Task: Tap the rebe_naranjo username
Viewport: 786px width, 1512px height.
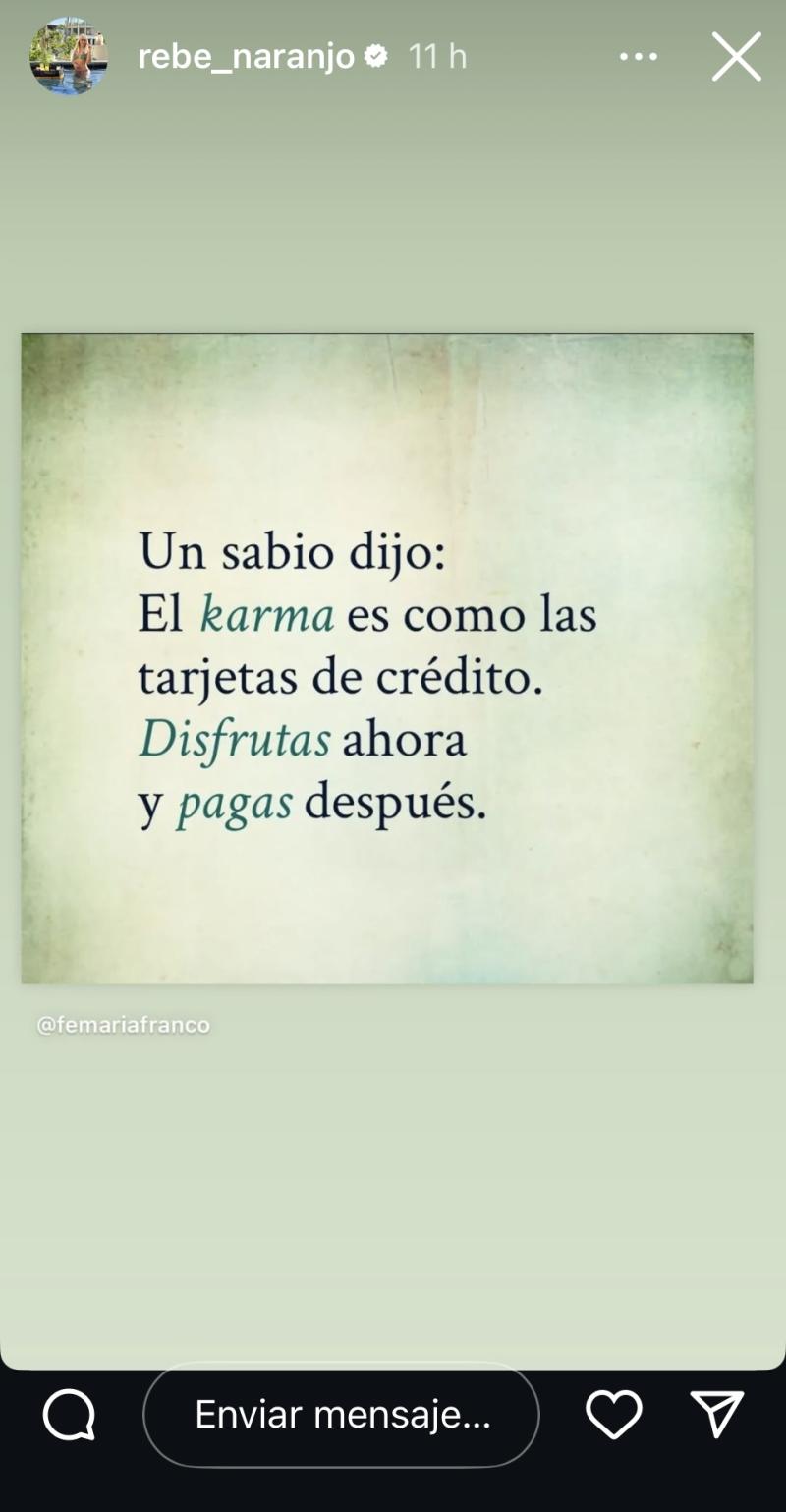Action: 246,57
